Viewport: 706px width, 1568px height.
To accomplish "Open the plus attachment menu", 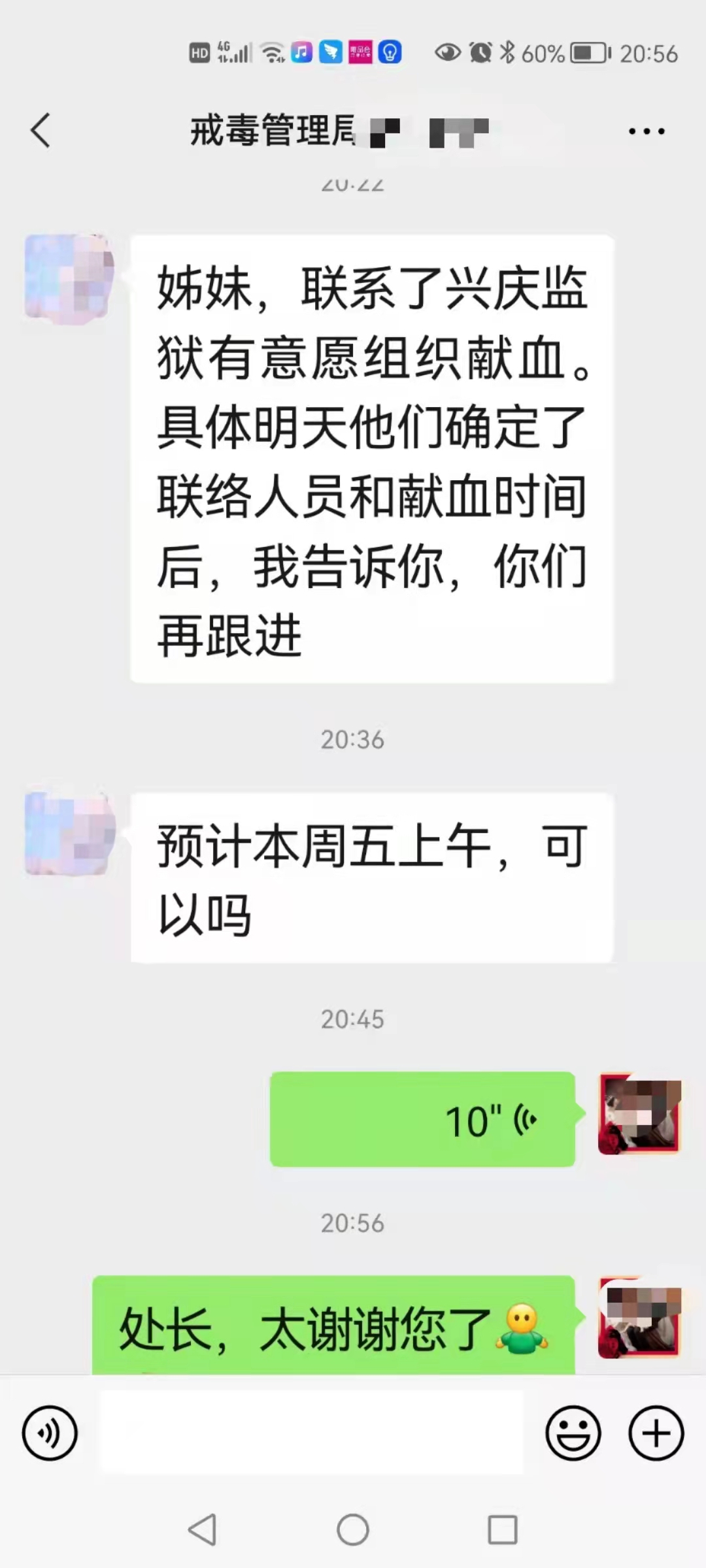I will [656, 1433].
